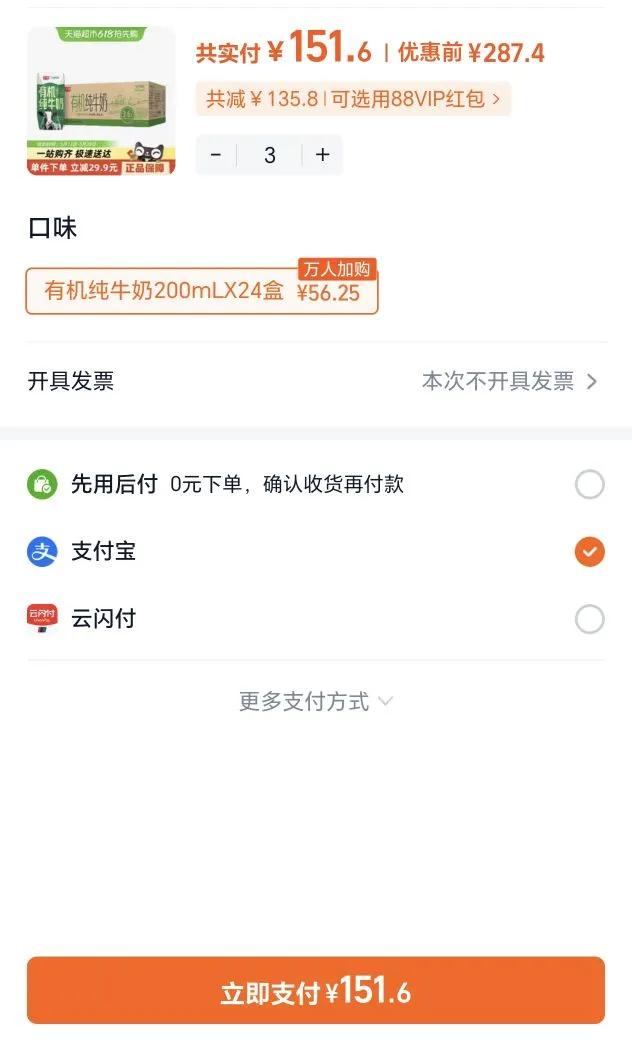Select 支付宝 as the payment method
Image resolution: width=632 pixels, height=1050 pixels.
point(589,551)
